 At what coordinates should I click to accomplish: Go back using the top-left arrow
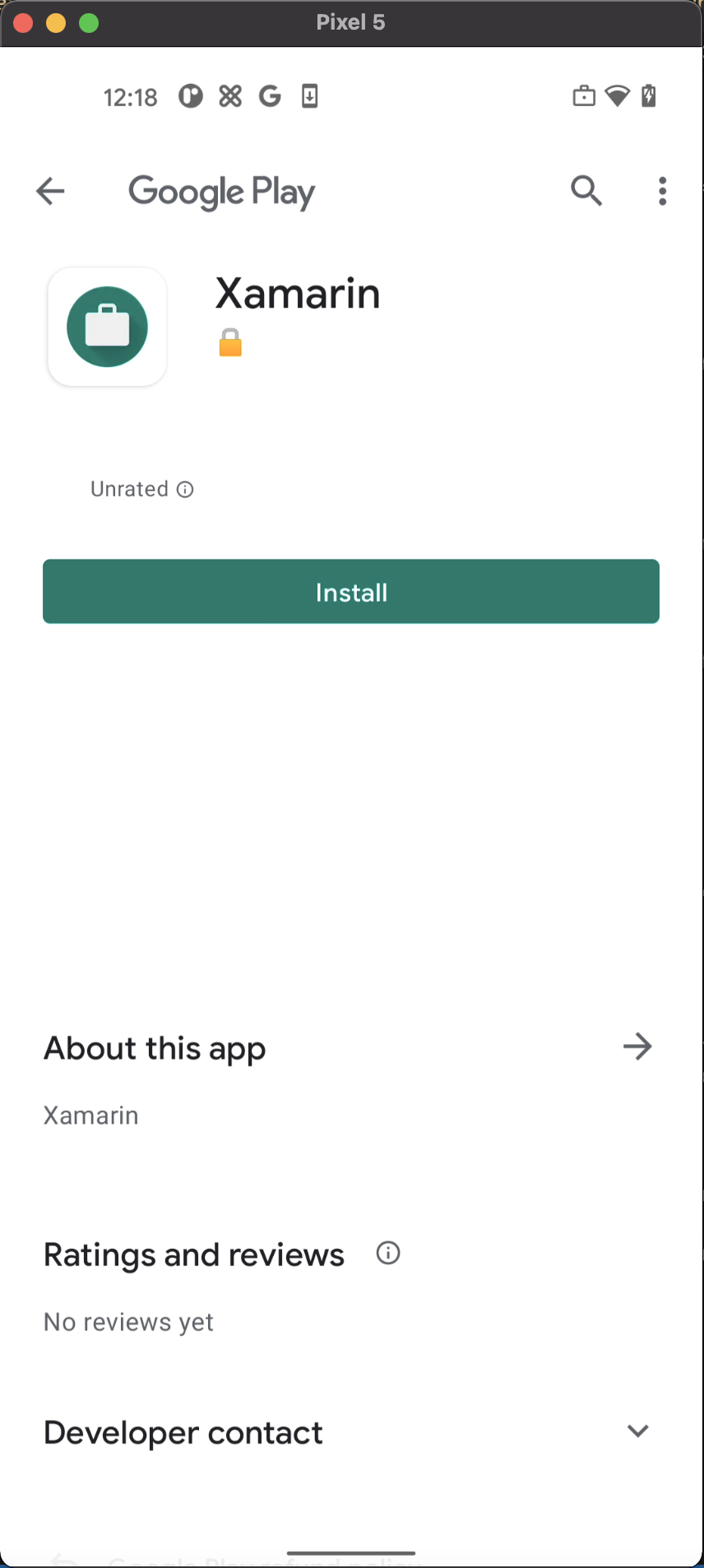[50, 192]
